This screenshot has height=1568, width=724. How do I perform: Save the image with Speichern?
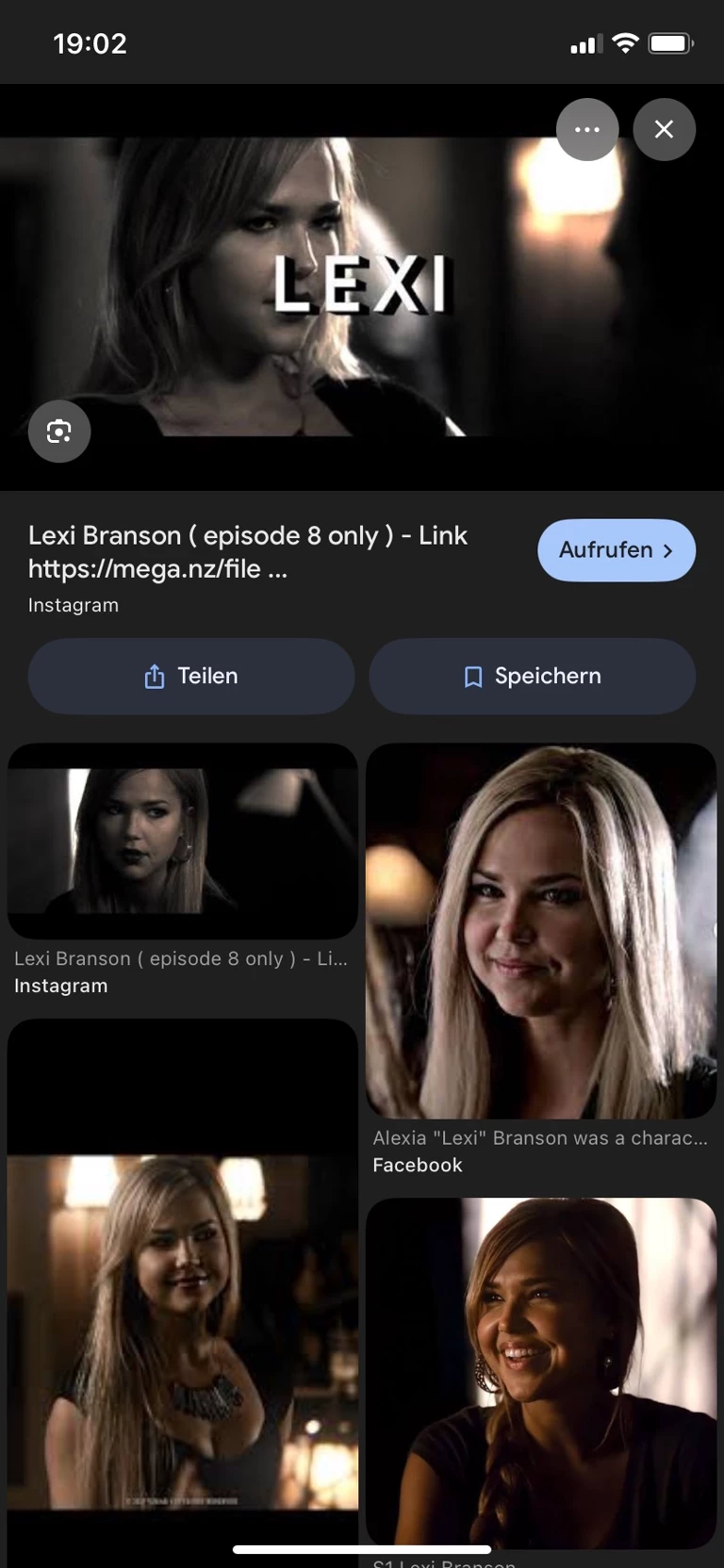(x=532, y=677)
